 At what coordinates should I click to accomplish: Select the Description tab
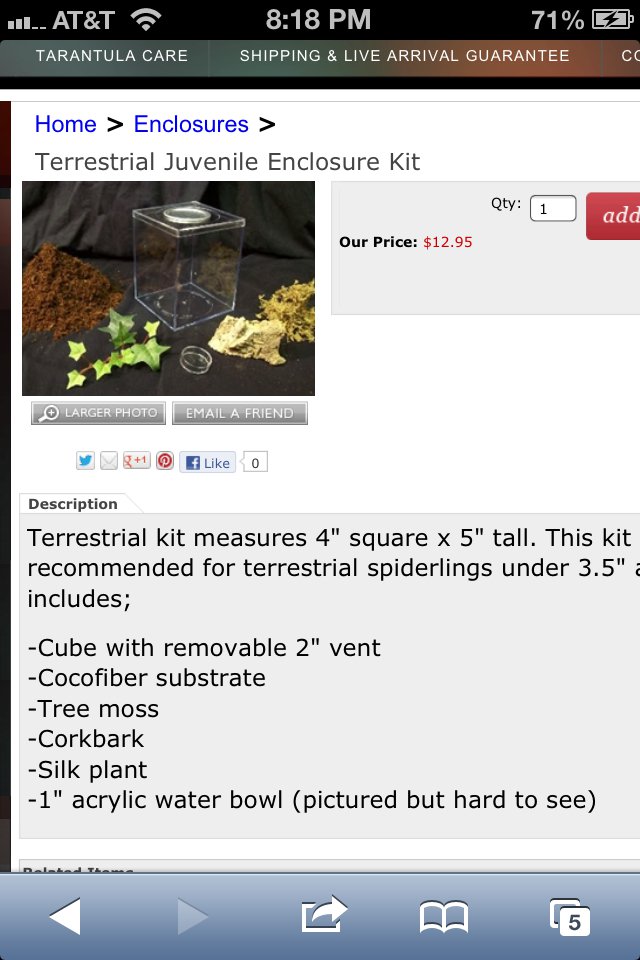[x=73, y=504]
